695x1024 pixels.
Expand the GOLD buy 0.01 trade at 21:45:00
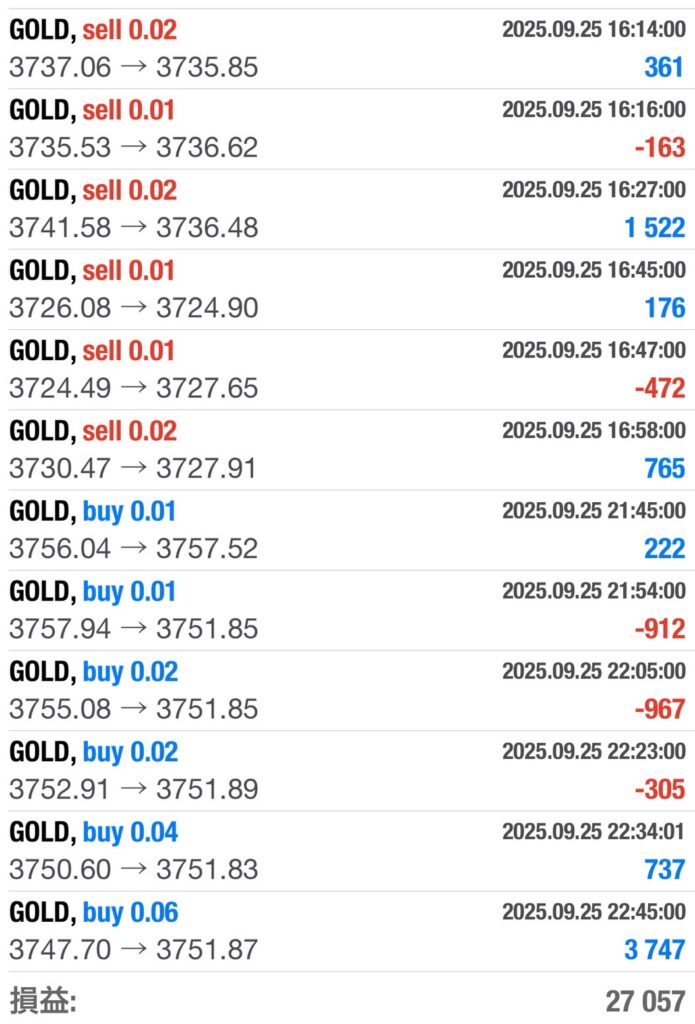[x=347, y=530]
